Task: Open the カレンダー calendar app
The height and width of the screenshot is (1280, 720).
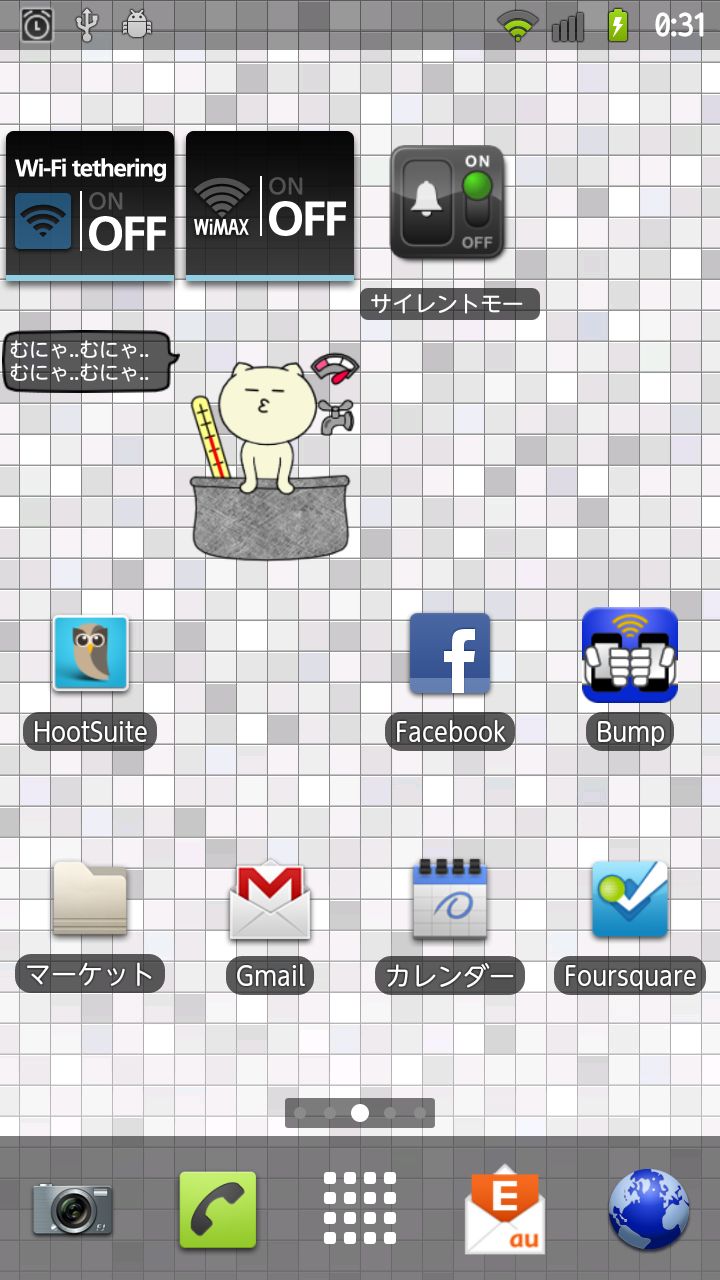Action: click(450, 900)
